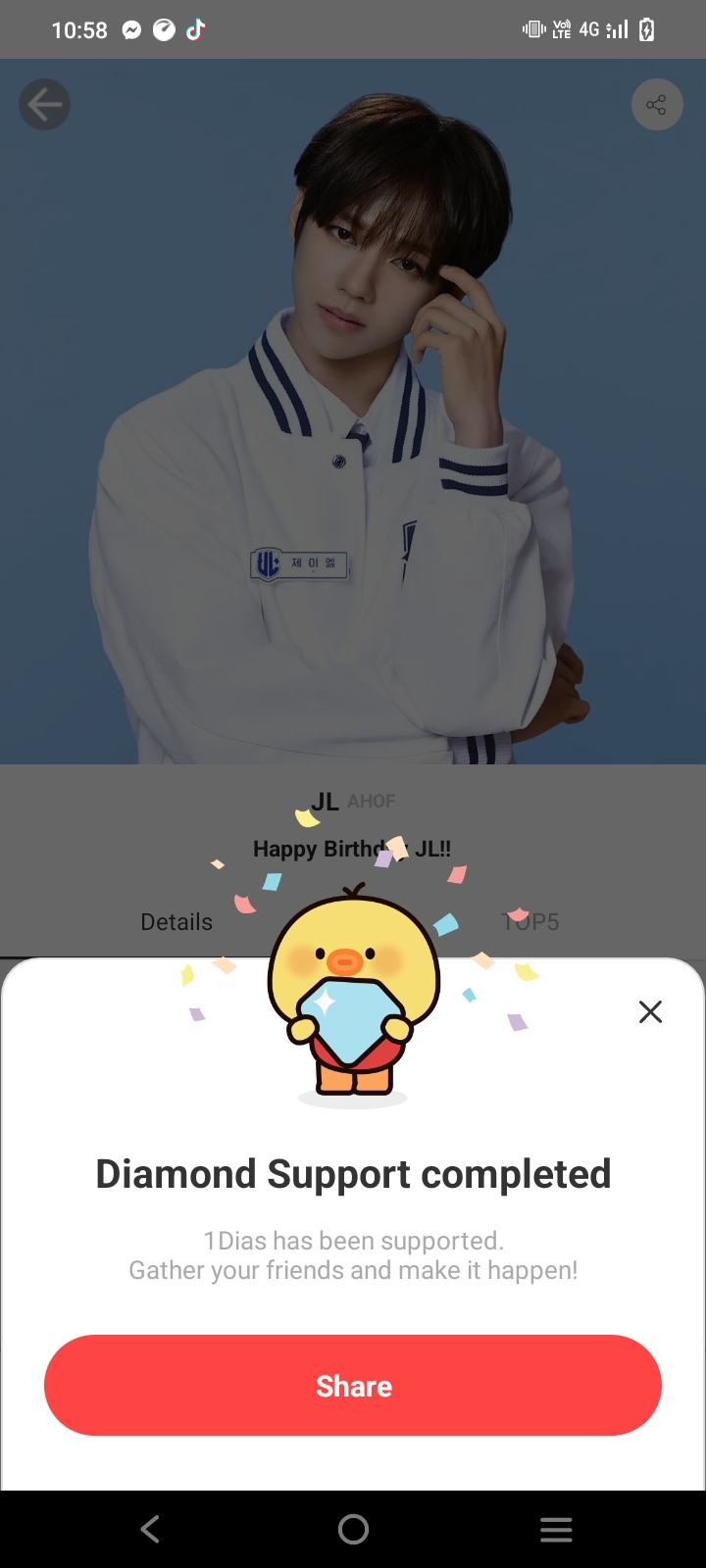Open the share icon at top right
This screenshot has height=1568, width=706.
[x=657, y=105]
